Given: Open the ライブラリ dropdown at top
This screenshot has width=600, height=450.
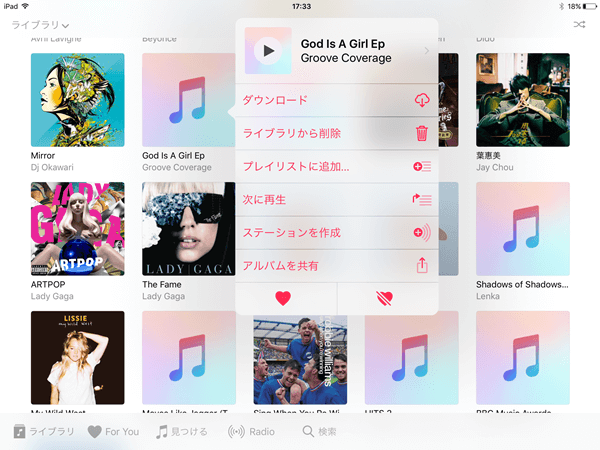Looking at the screenshot, I should coord(40,24).
